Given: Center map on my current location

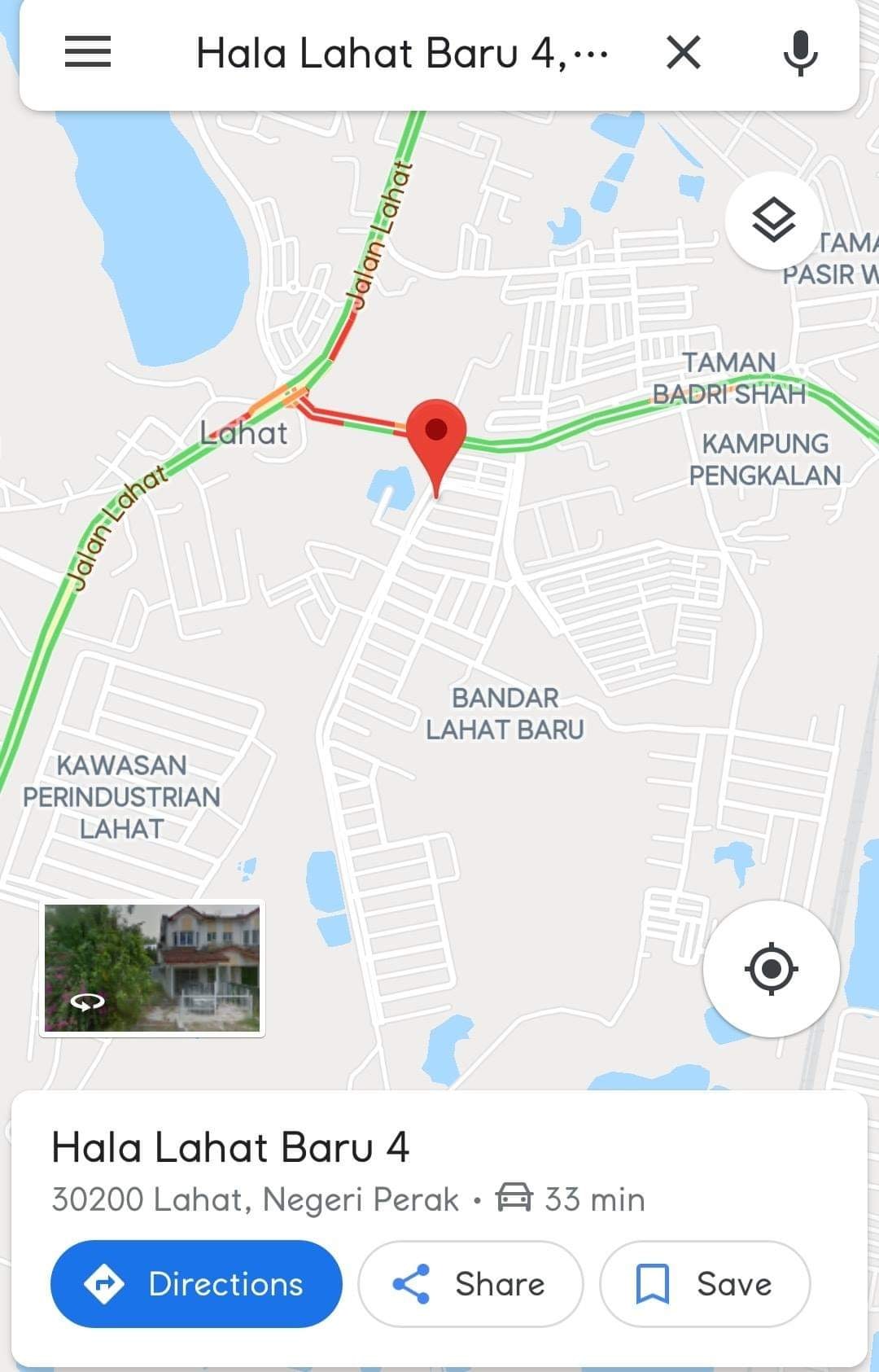Looking at the screenshot, I should point(771,969).
